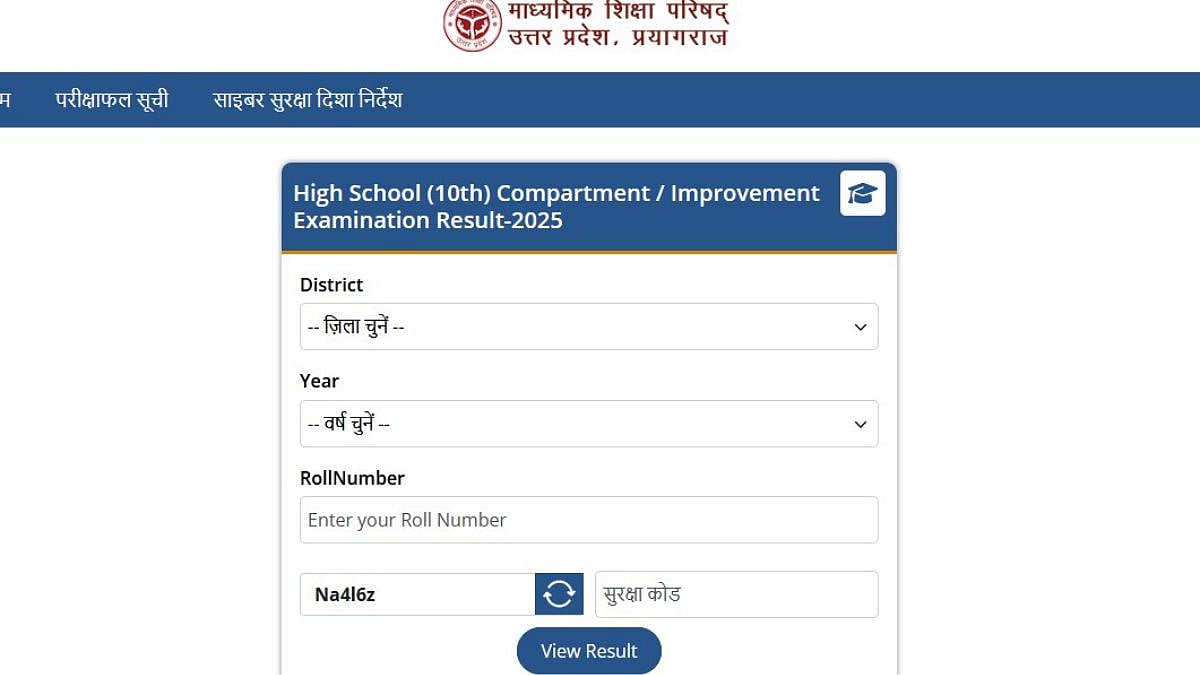The image size is (1200, 675).
Task: Tap the View Result button
Action: click(x=588, y=651)
